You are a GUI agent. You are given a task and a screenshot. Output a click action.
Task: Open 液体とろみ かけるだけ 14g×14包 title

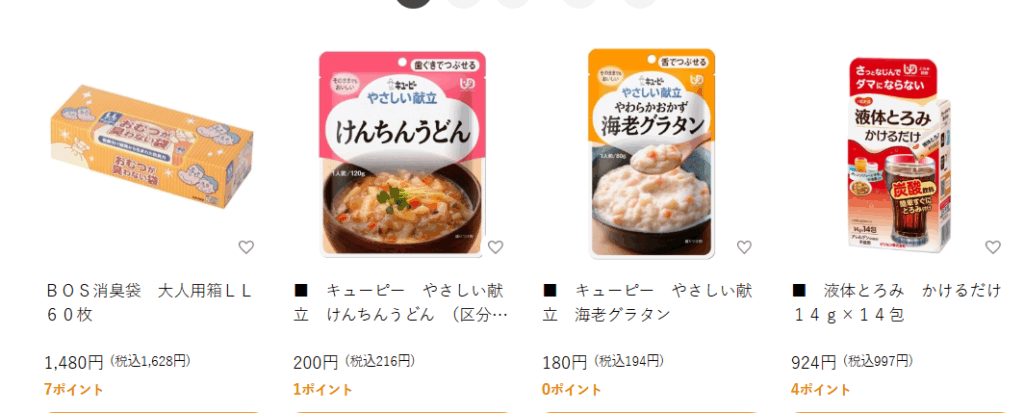(x=896, y=302)
